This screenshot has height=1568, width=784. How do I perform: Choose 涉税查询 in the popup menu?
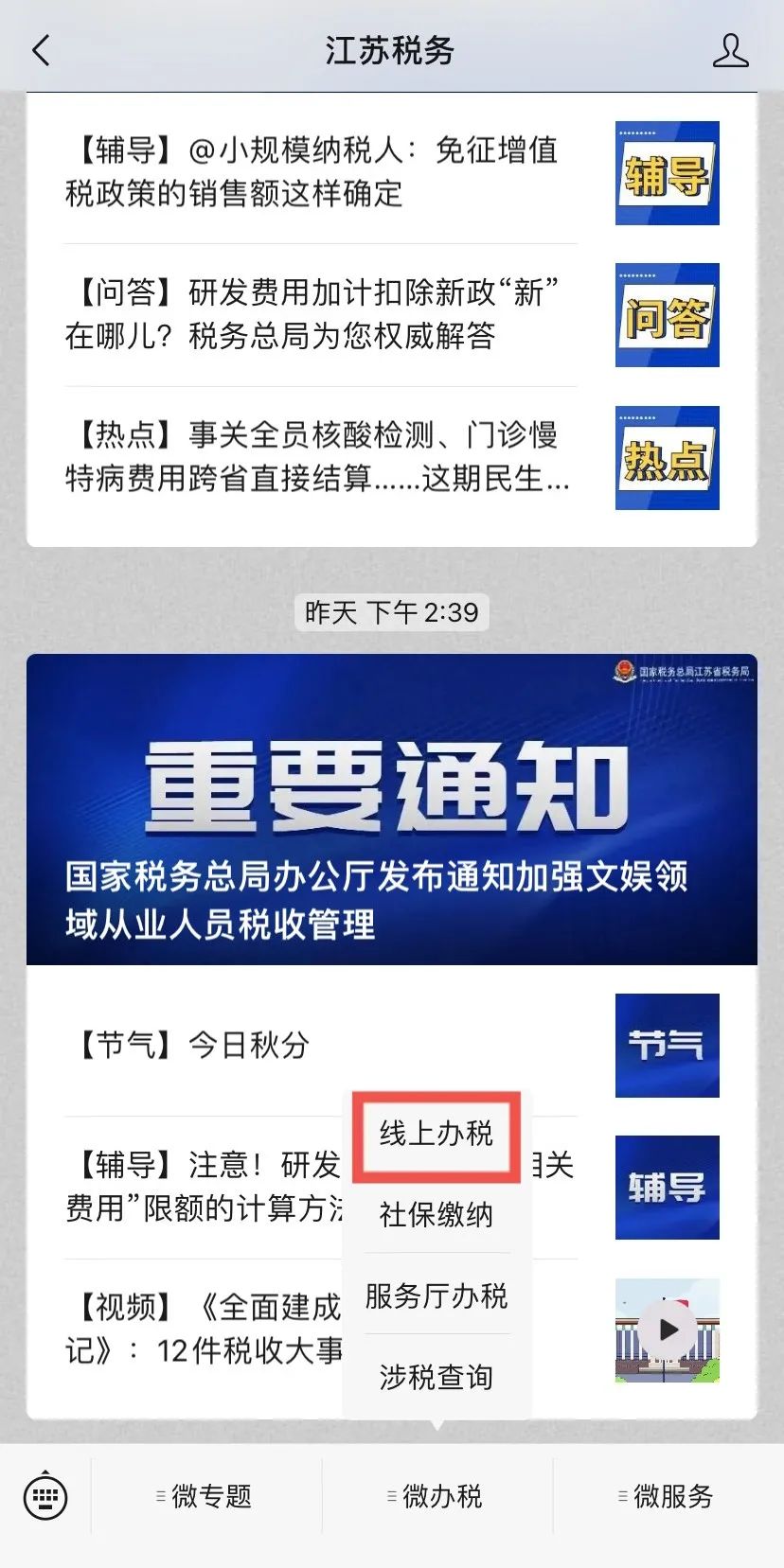tap(437, 1377)
